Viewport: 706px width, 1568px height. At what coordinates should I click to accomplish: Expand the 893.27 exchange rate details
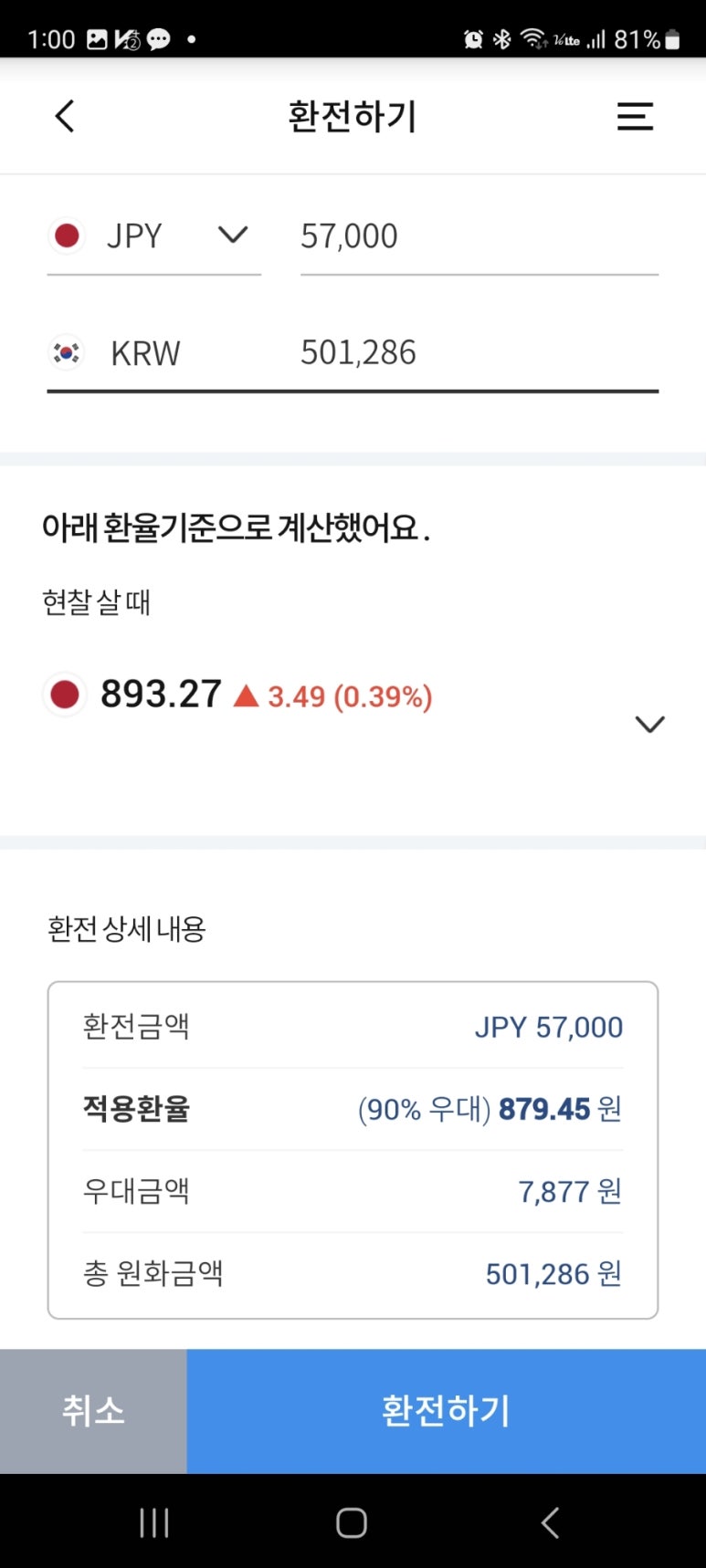[649, 724]
